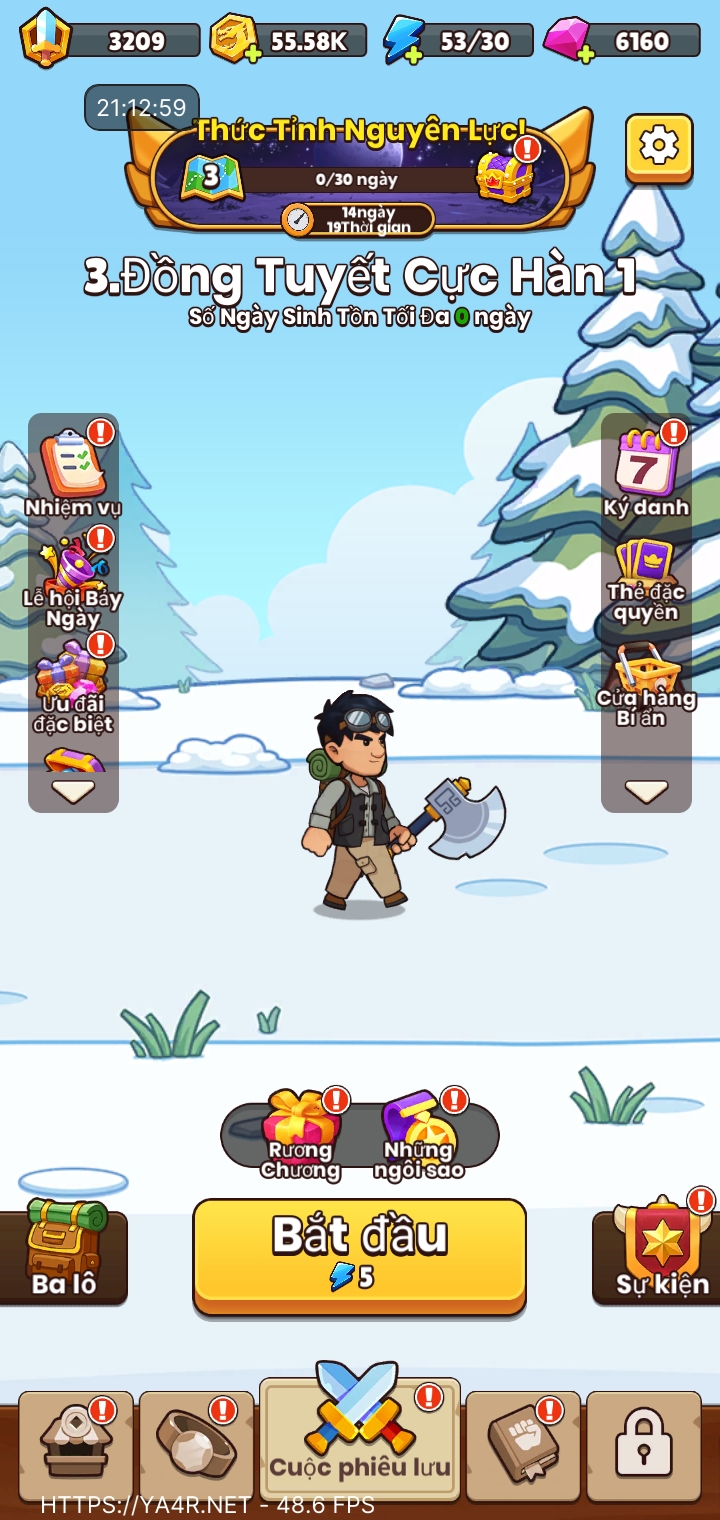720x1520 pixels.
Task: Open Ký danh daily check-in
Action: coord(646,471)
